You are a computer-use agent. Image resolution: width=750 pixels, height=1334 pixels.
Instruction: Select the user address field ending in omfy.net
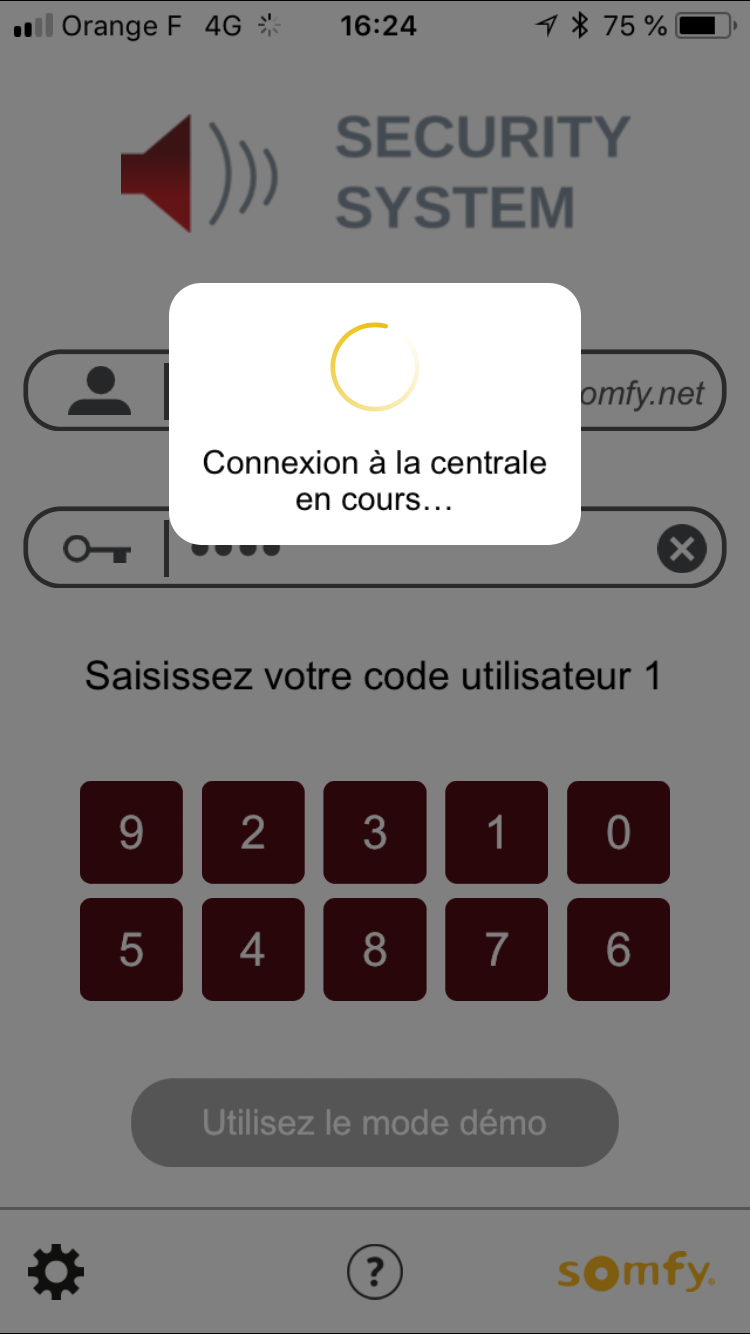tap(640, 392)
